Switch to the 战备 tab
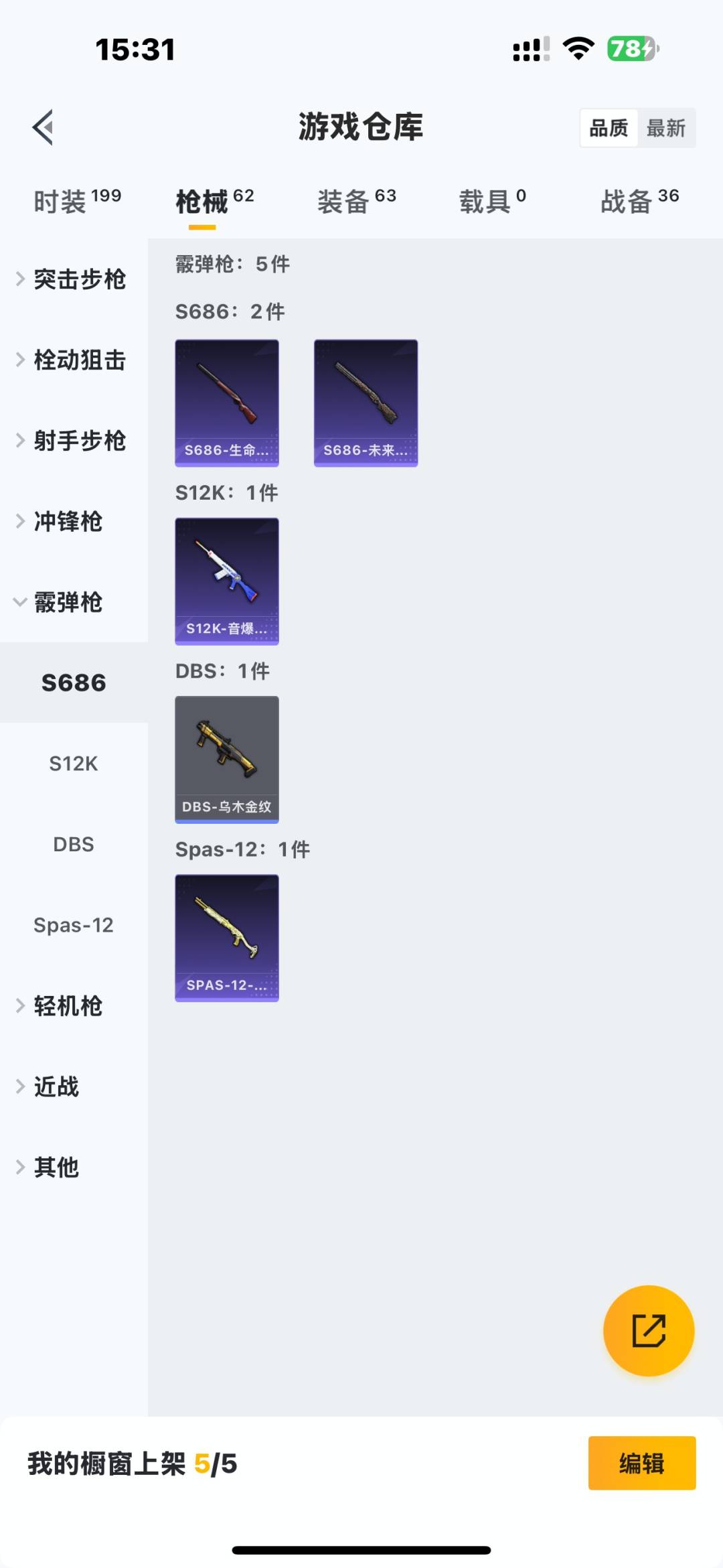The width and height of the screenshot is (723, 1568). coord(639,201)
